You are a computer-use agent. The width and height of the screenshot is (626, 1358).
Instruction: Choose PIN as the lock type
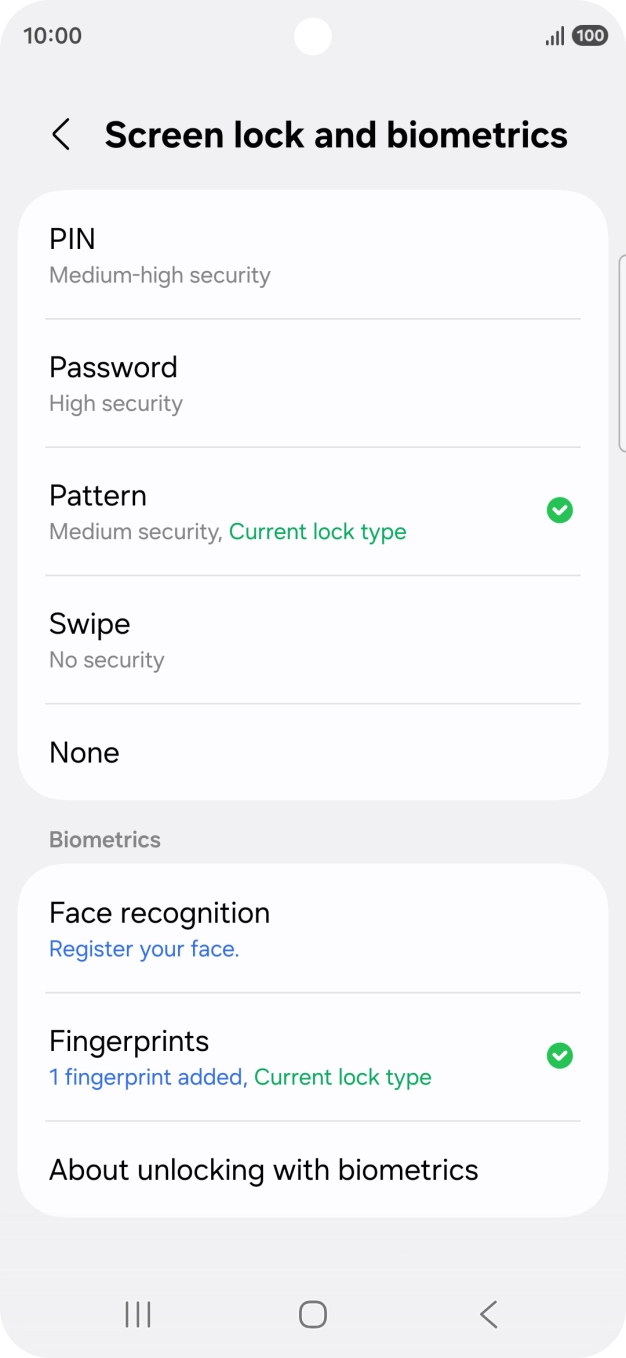[x=313, y=255]
